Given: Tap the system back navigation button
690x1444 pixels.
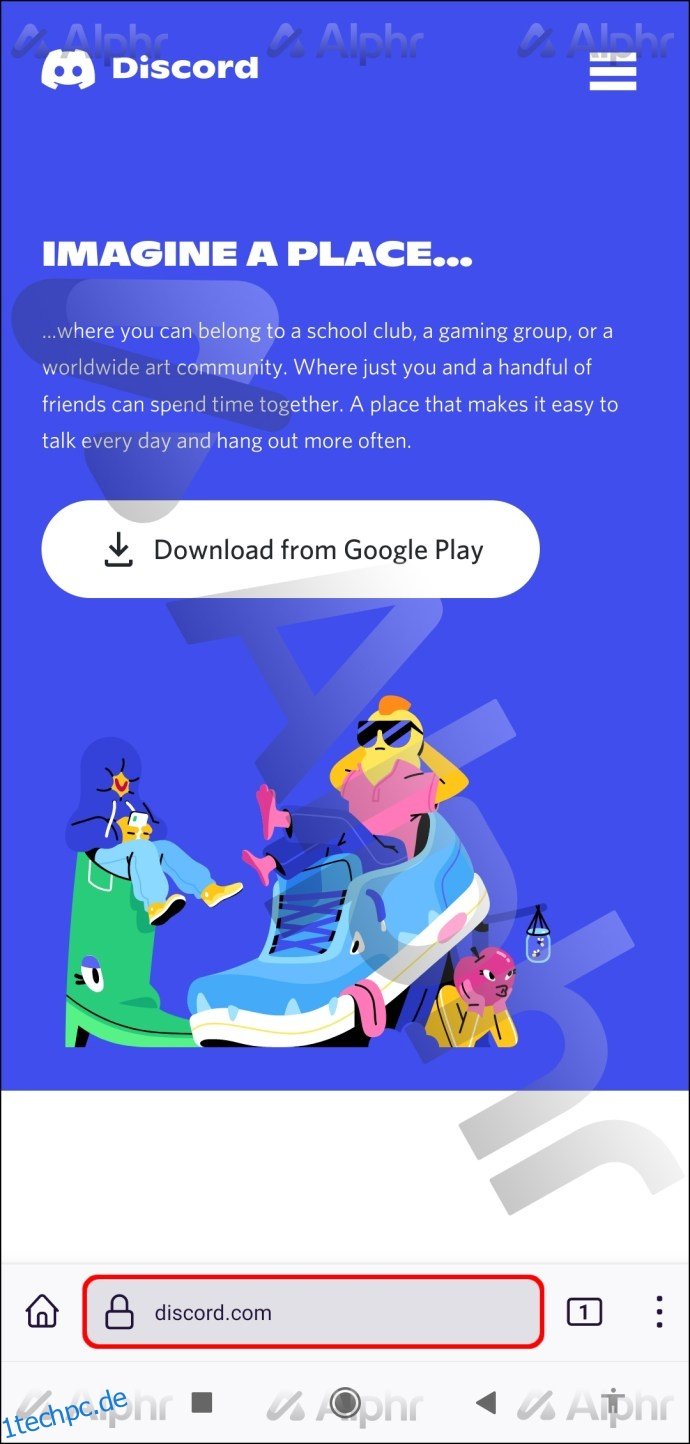Looking at the screenshot, I should point(486,1403).
